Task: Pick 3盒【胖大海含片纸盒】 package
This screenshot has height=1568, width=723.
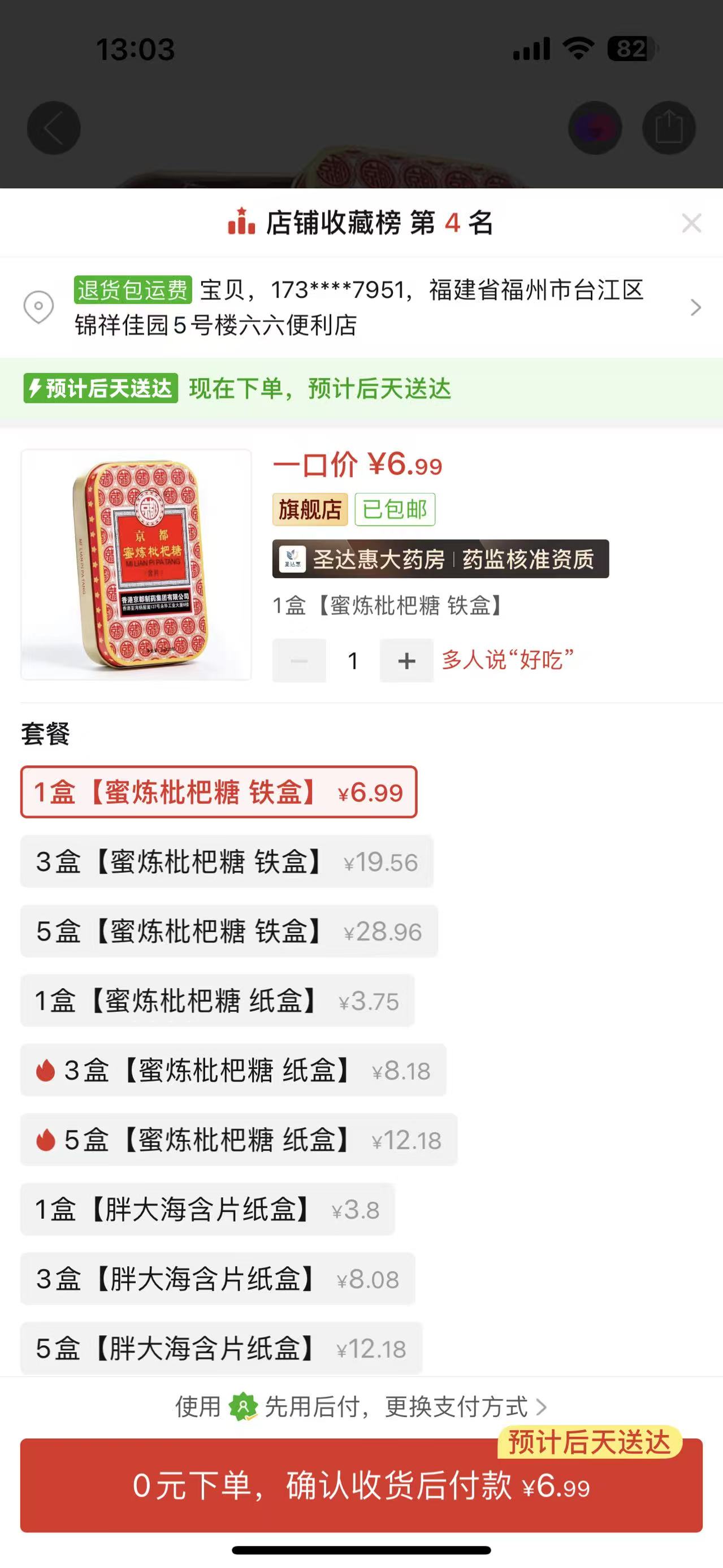Action: click(217, 1278)
